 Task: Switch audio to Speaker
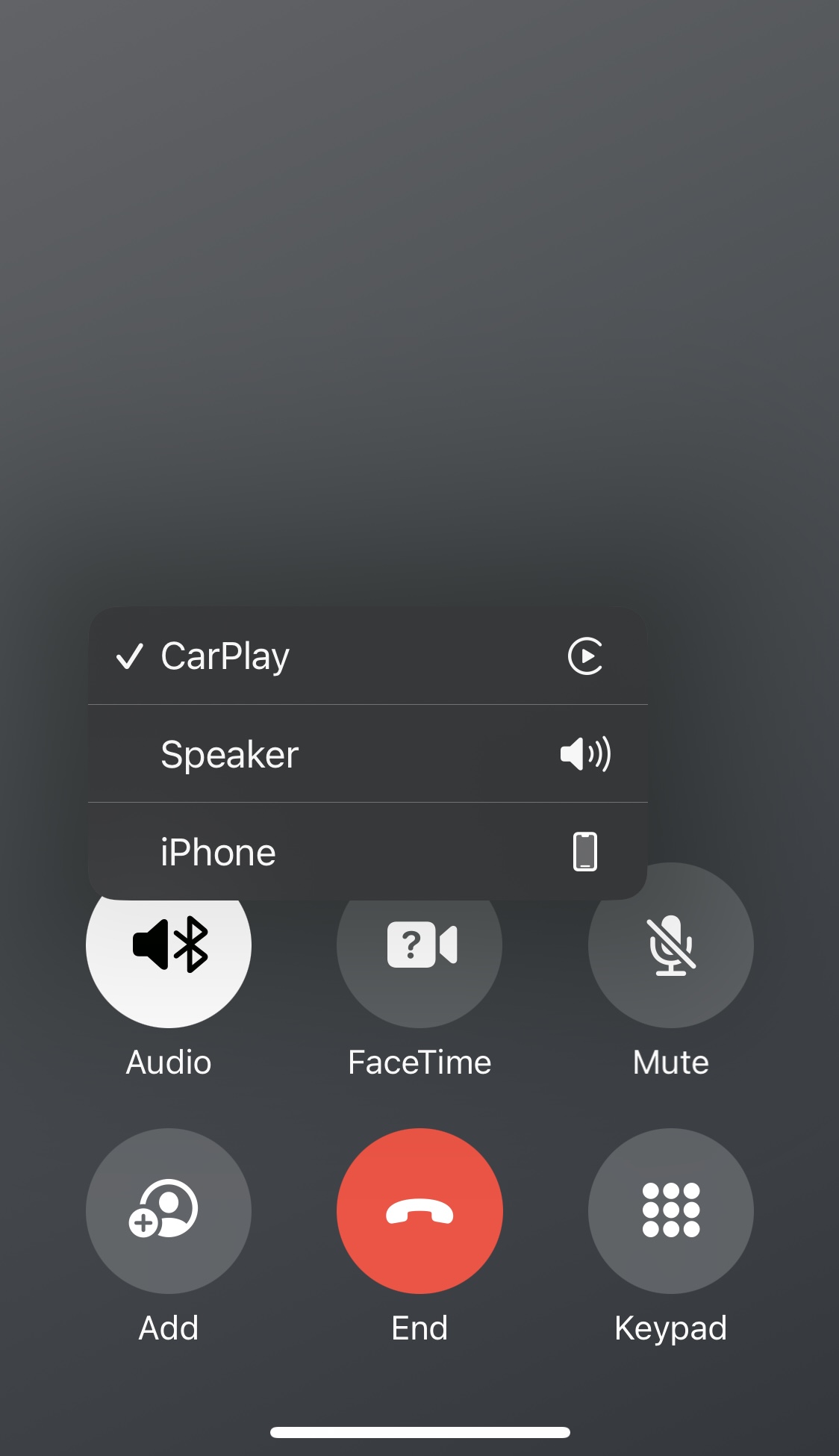coord(367,753)
